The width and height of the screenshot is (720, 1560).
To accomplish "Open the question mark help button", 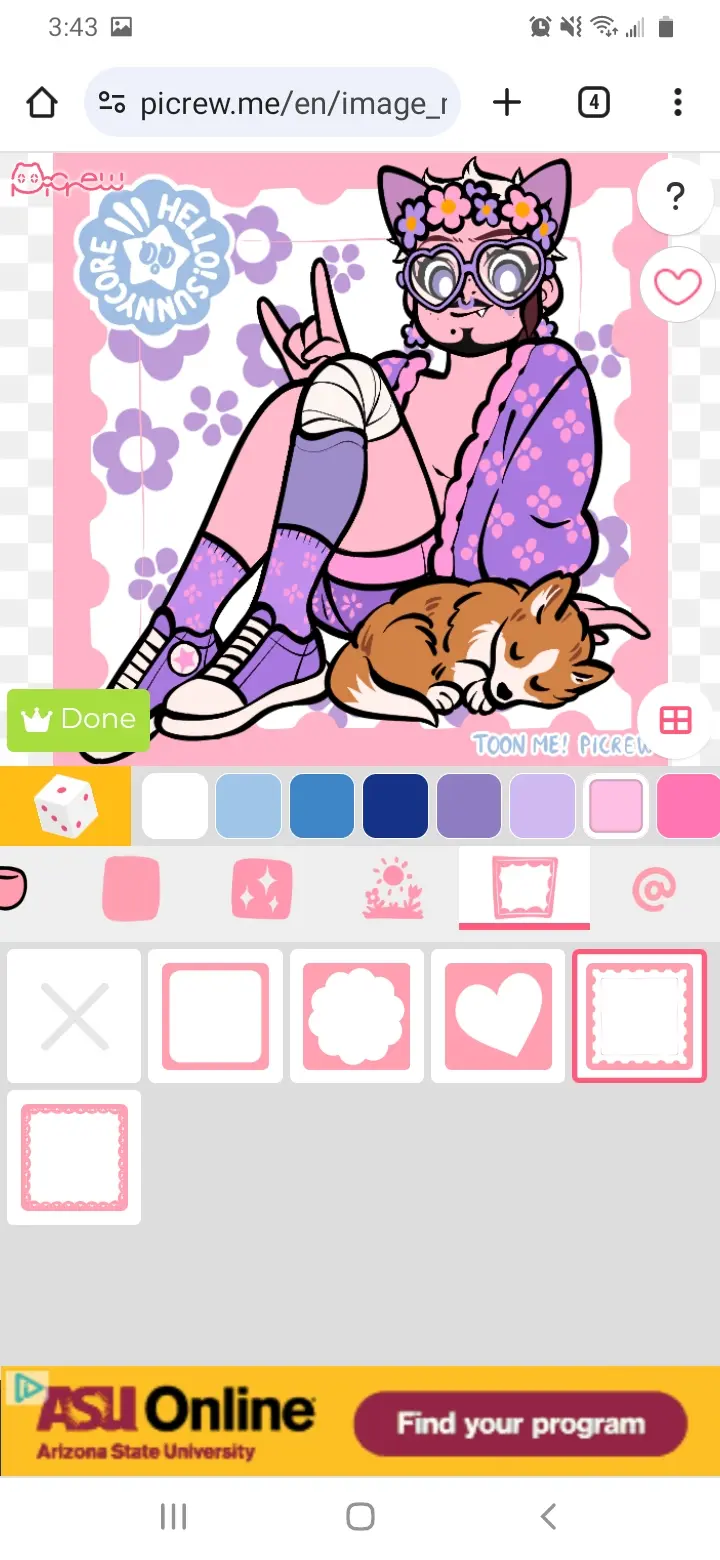I will click(676, 197).
